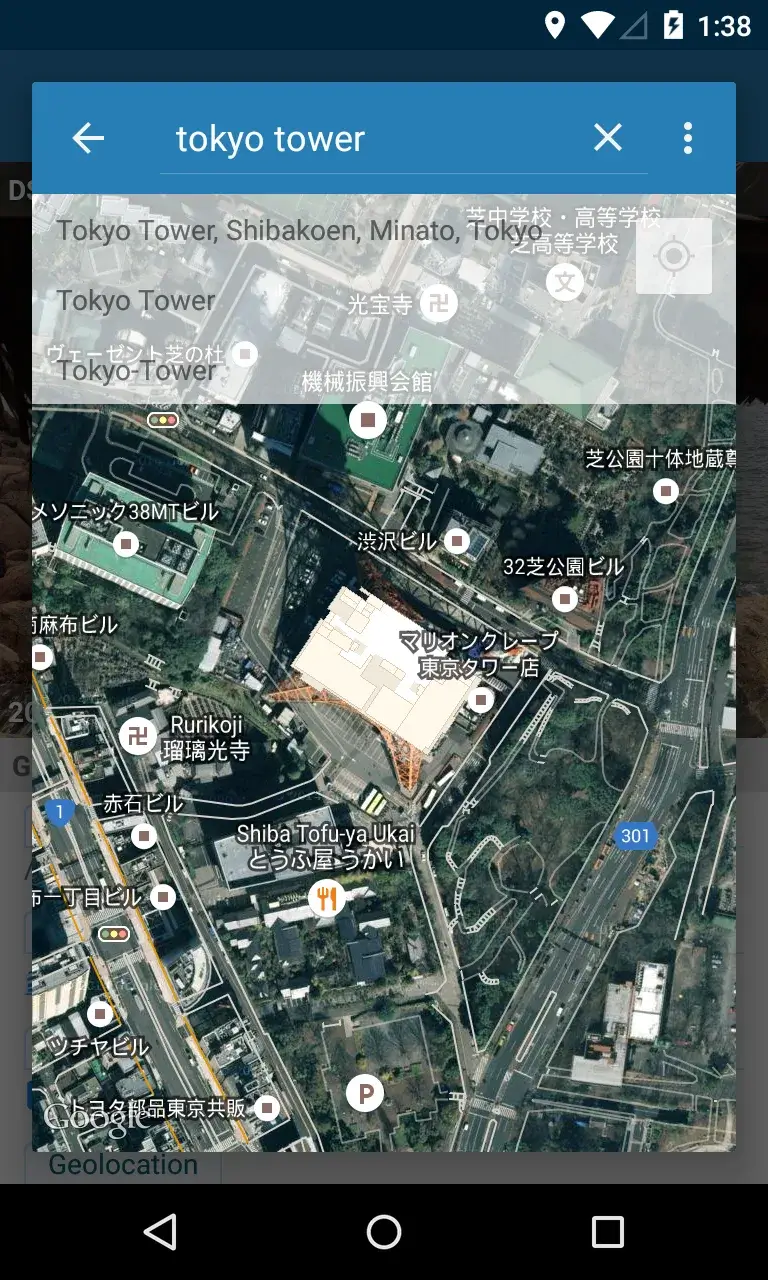Tap the traffic light icon on the road
Viewport: 768px width, 1280px height.
pyautogui.click(x=117, y=933)
